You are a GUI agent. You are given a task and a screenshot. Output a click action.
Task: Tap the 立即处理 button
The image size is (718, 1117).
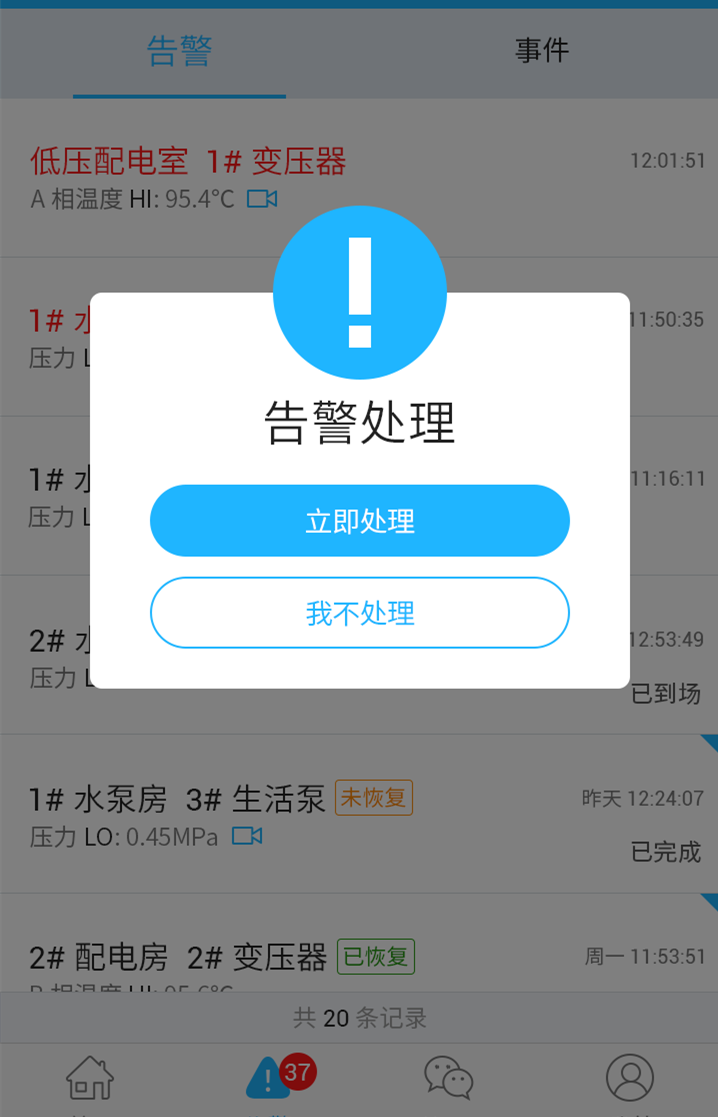360,521
